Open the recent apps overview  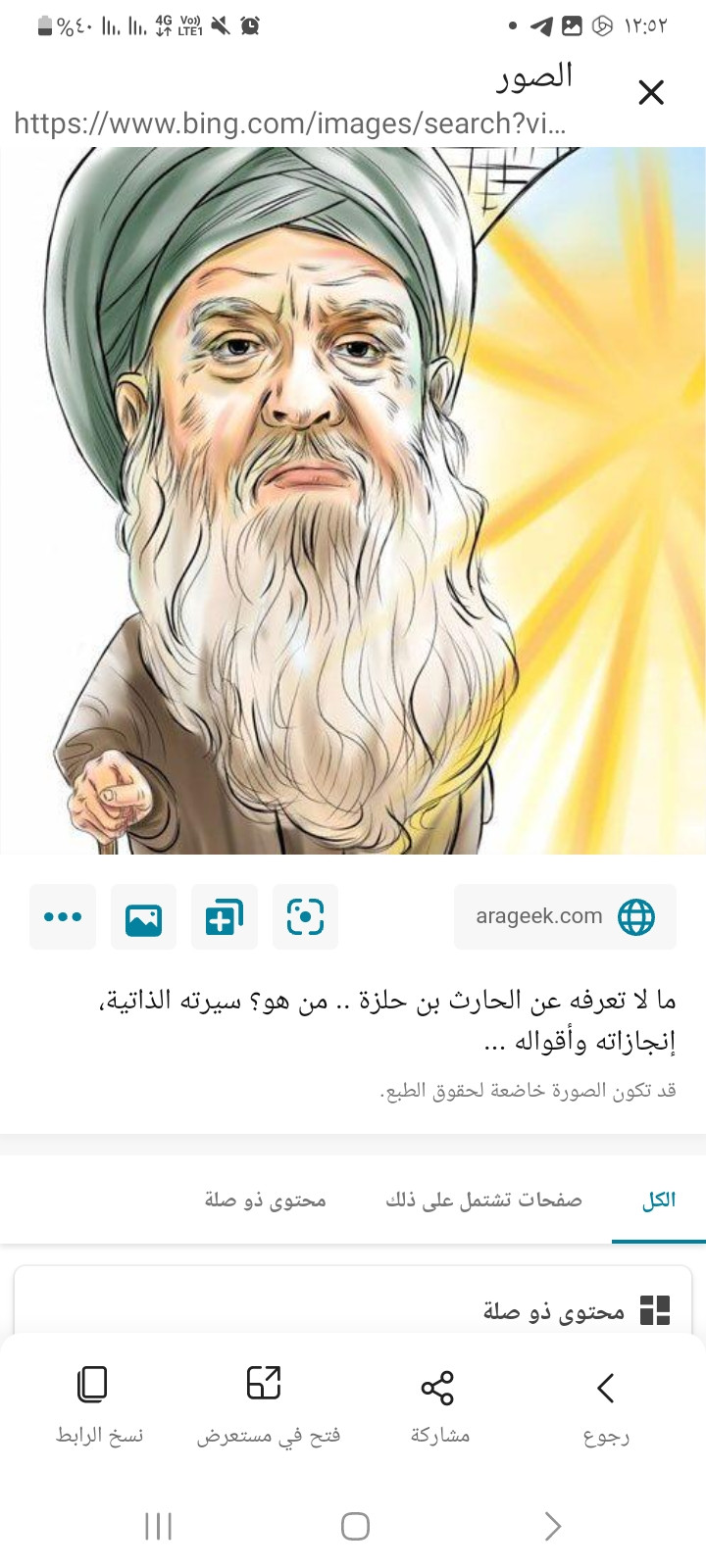pos(158,1526)
